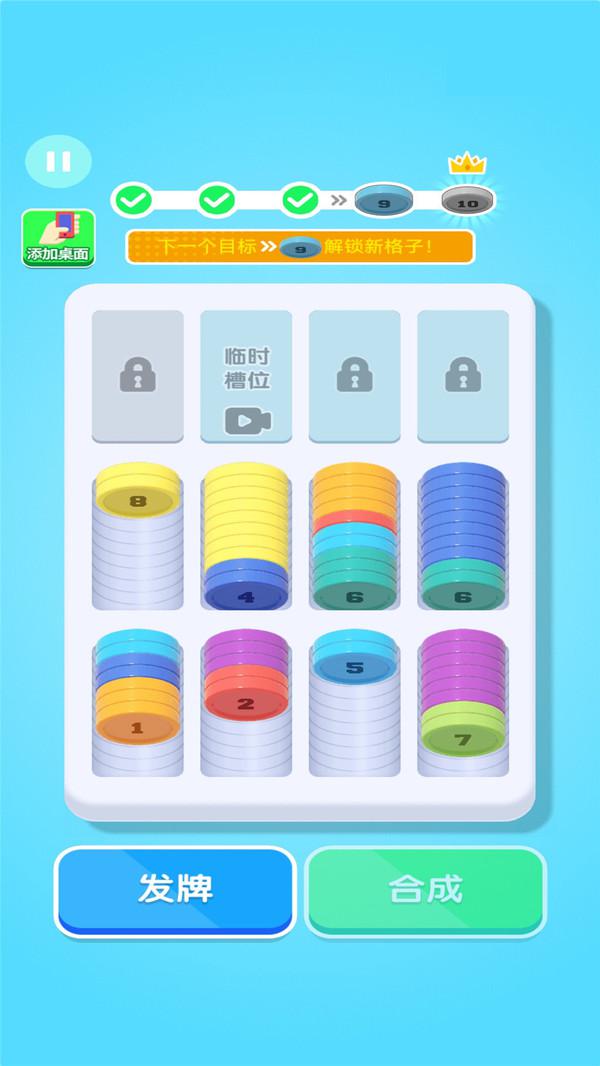Select the stack with blue 4 chip

click(x=246, y=536)
